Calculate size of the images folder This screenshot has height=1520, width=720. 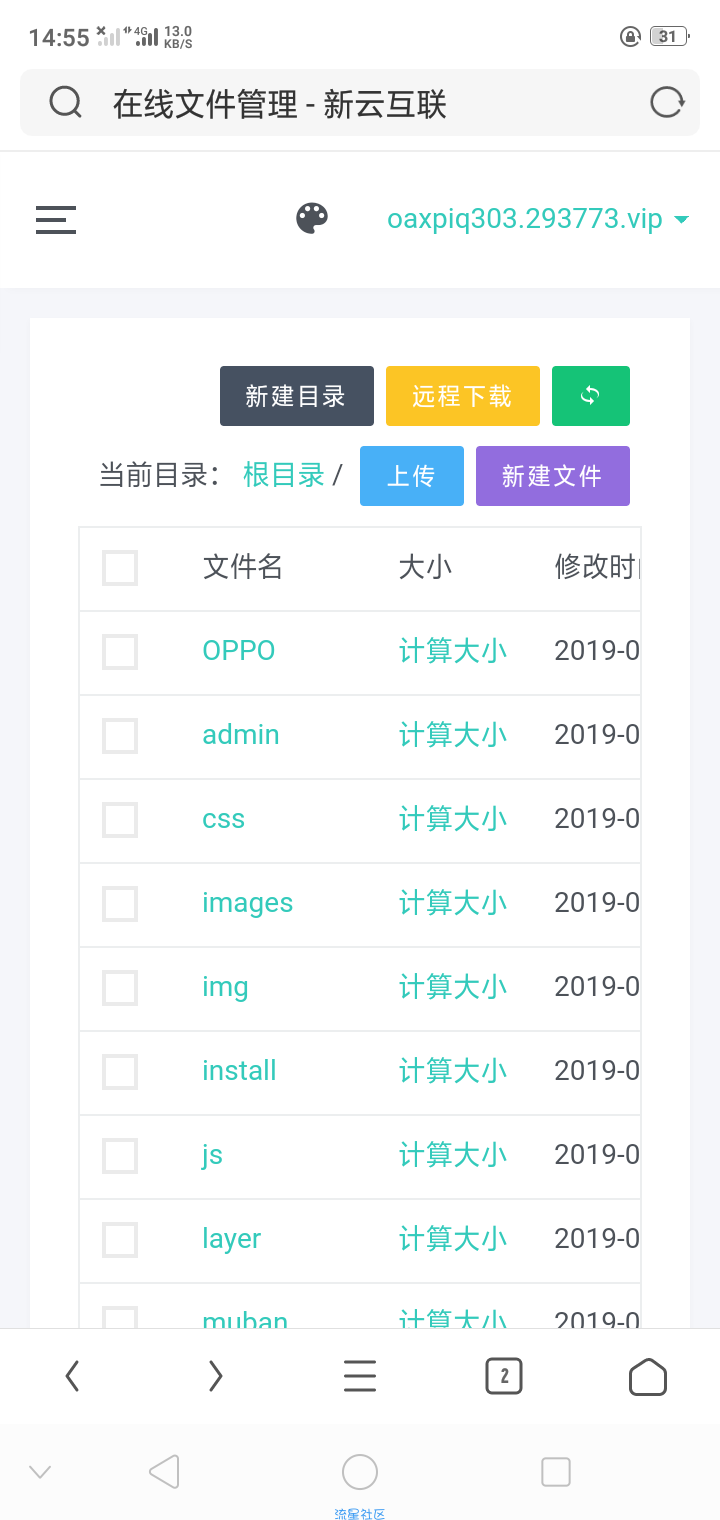coord(452,903)
